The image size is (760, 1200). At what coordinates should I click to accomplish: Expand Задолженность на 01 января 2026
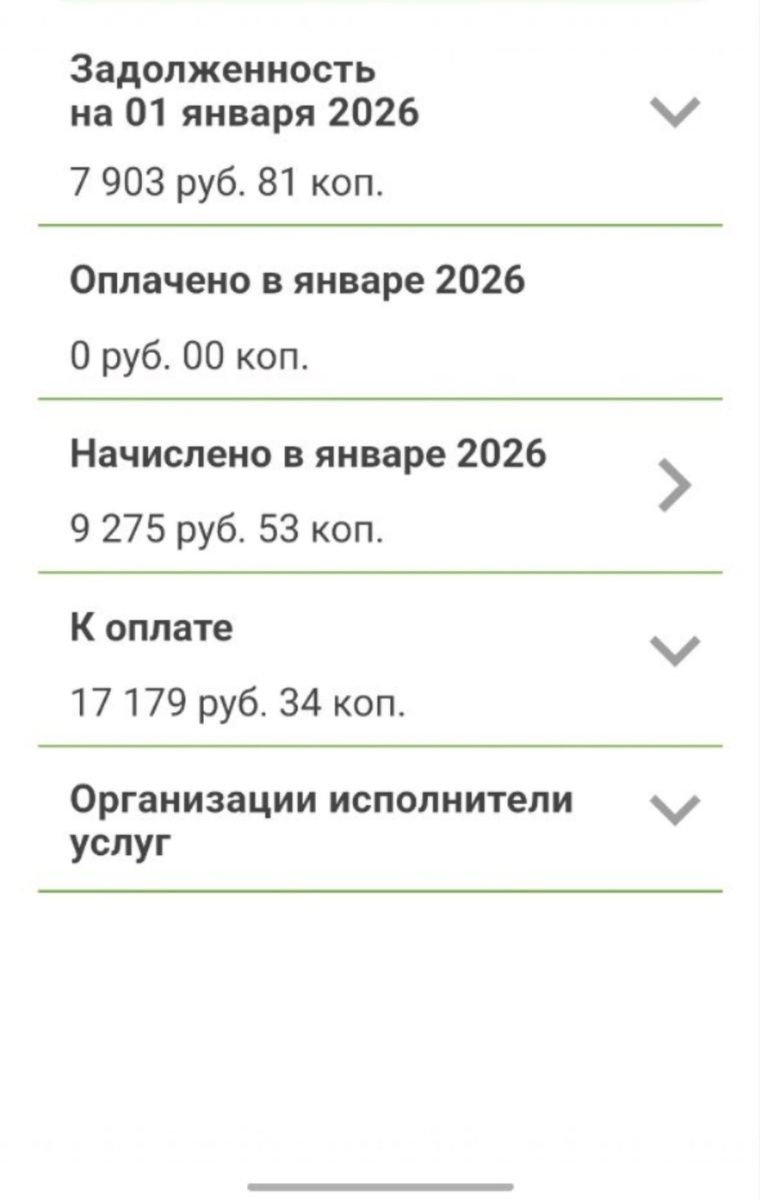click(675, 112)
